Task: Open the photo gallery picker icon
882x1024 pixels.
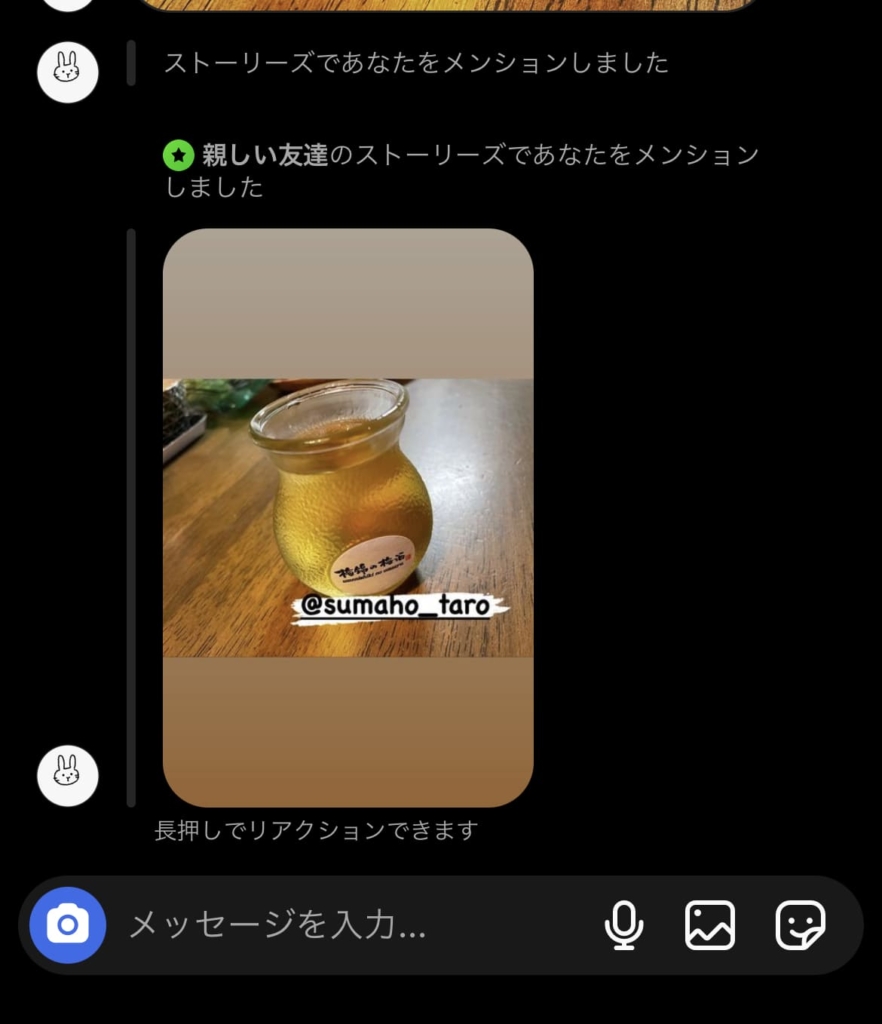Action: (710, 925)
